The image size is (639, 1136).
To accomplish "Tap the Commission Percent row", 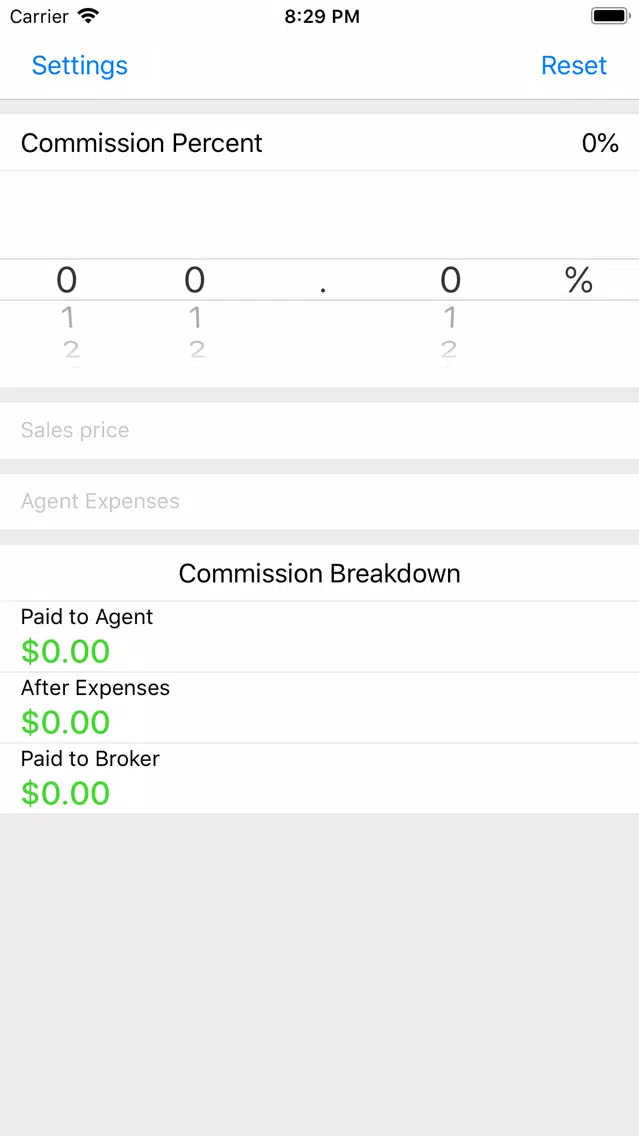I will (320, 143).
